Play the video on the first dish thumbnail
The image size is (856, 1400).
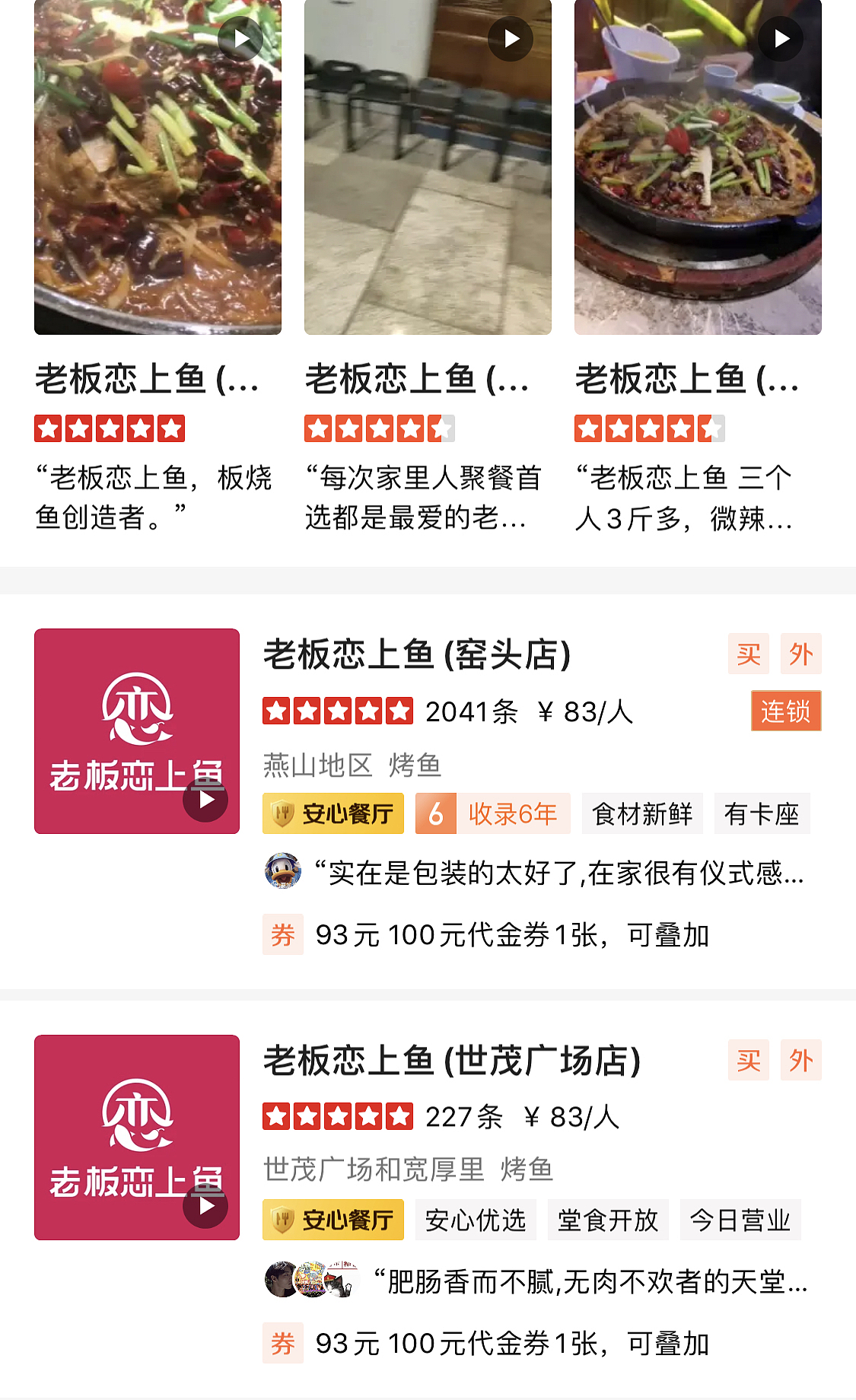tap(240, 37)
